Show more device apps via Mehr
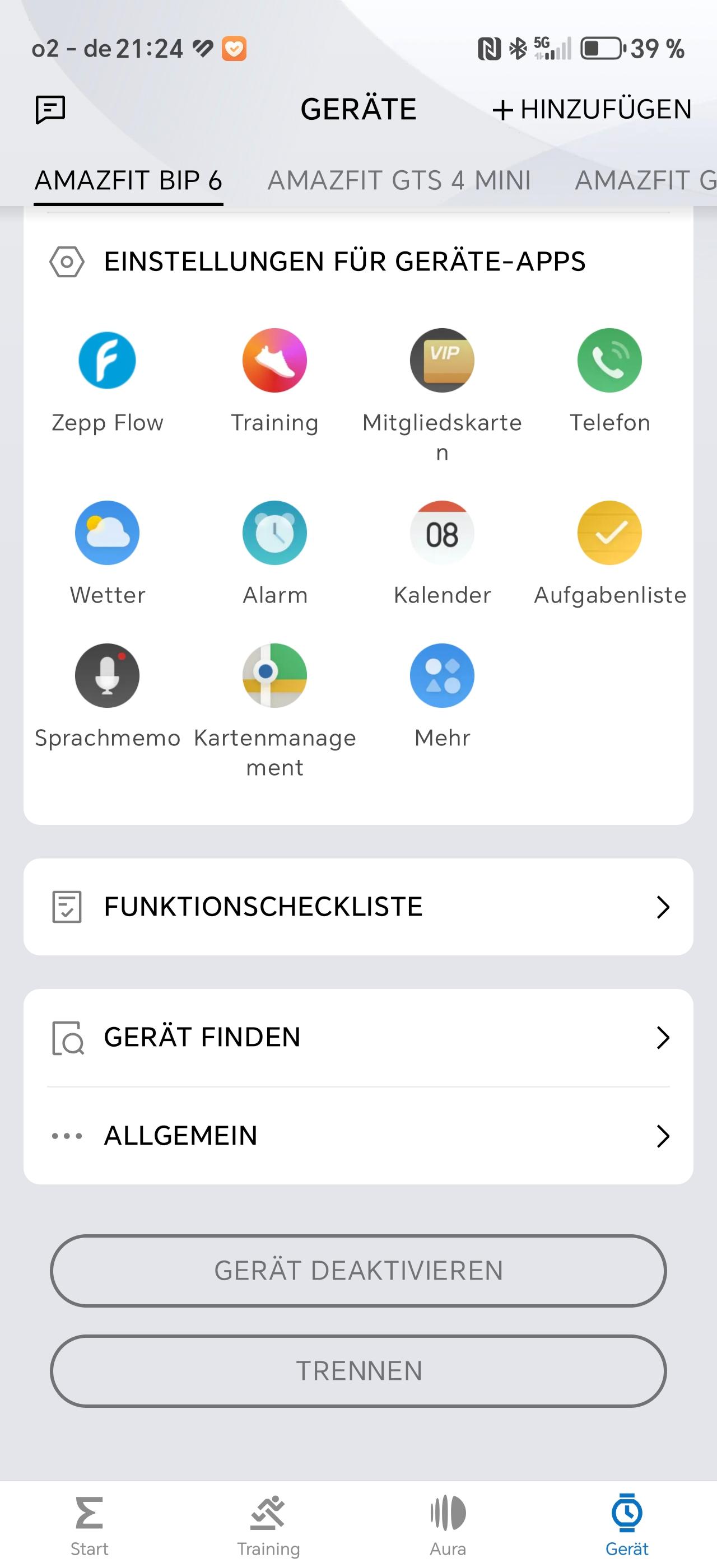The height and width of the screenshot is (1568, 717). point(442,696)
